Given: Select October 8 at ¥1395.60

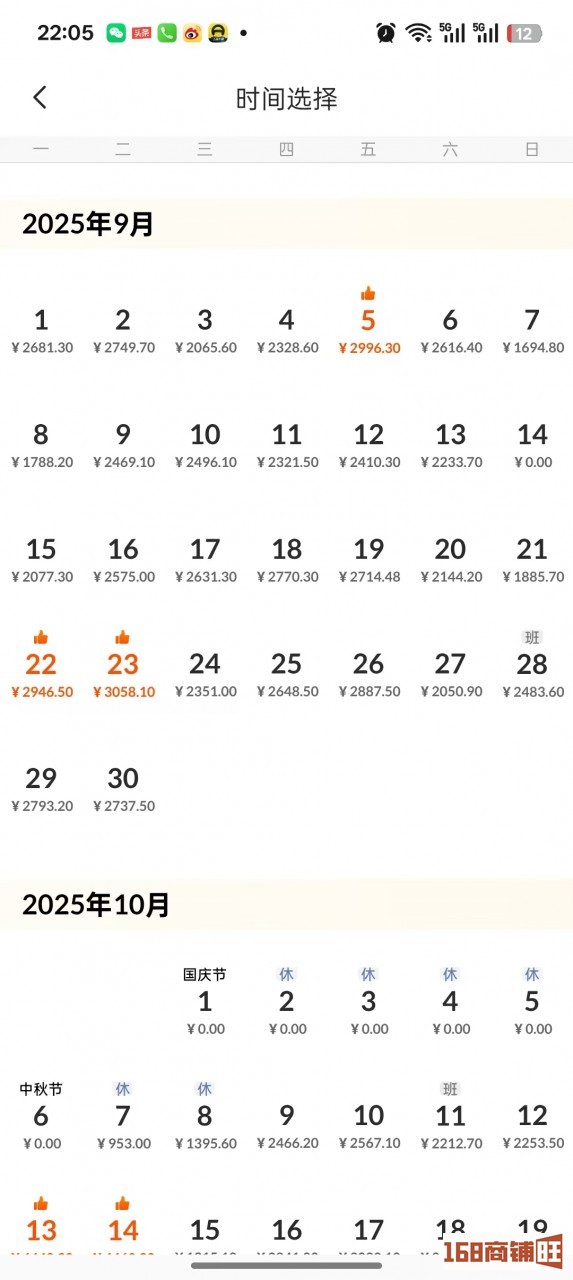Looking at the screenshot, I should click(205, 1116).
